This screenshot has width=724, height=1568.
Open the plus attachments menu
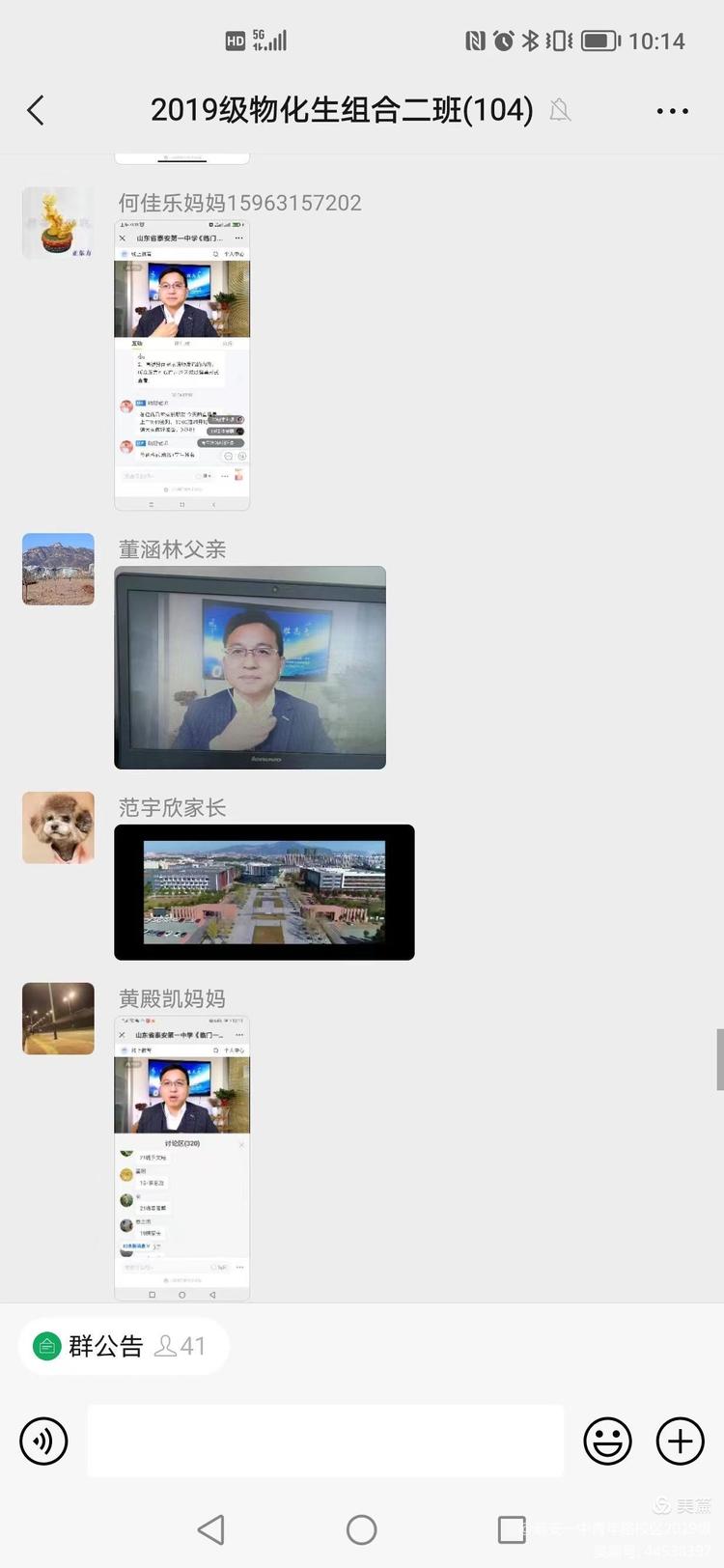[x=680, y=1442]
